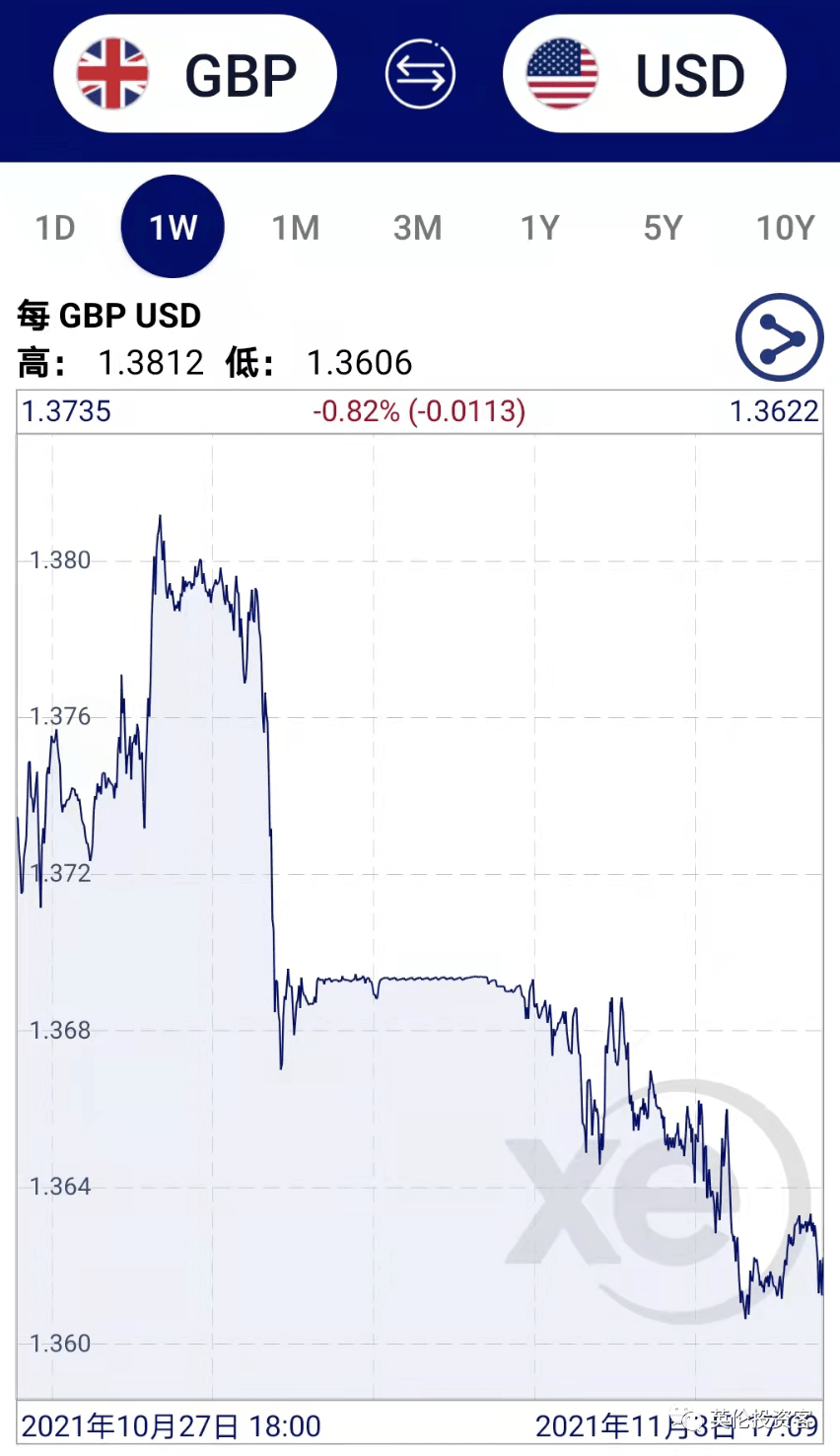Switch chart to the 5Y range

pos(663,228)
